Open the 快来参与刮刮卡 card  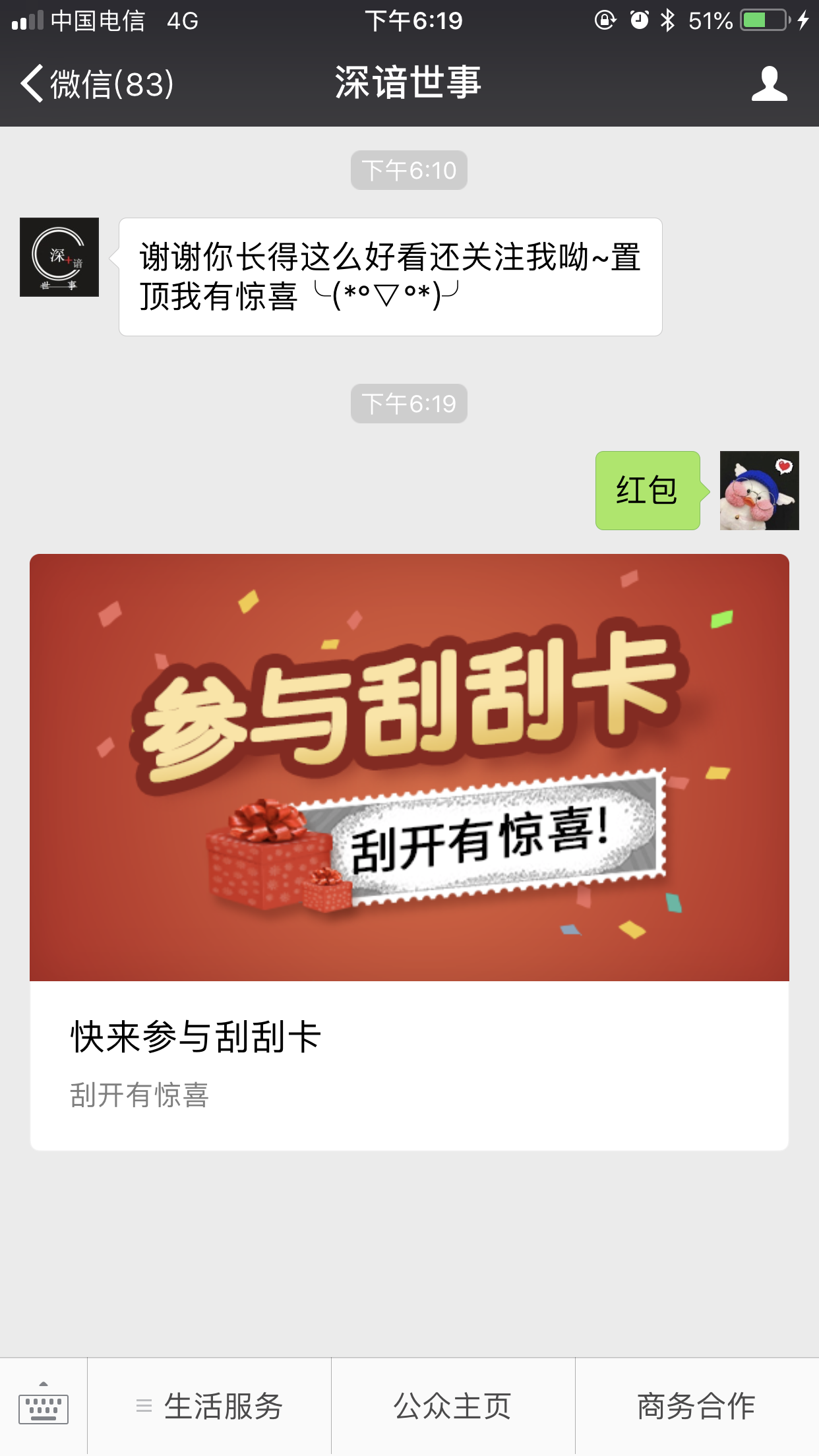[409, 852]
